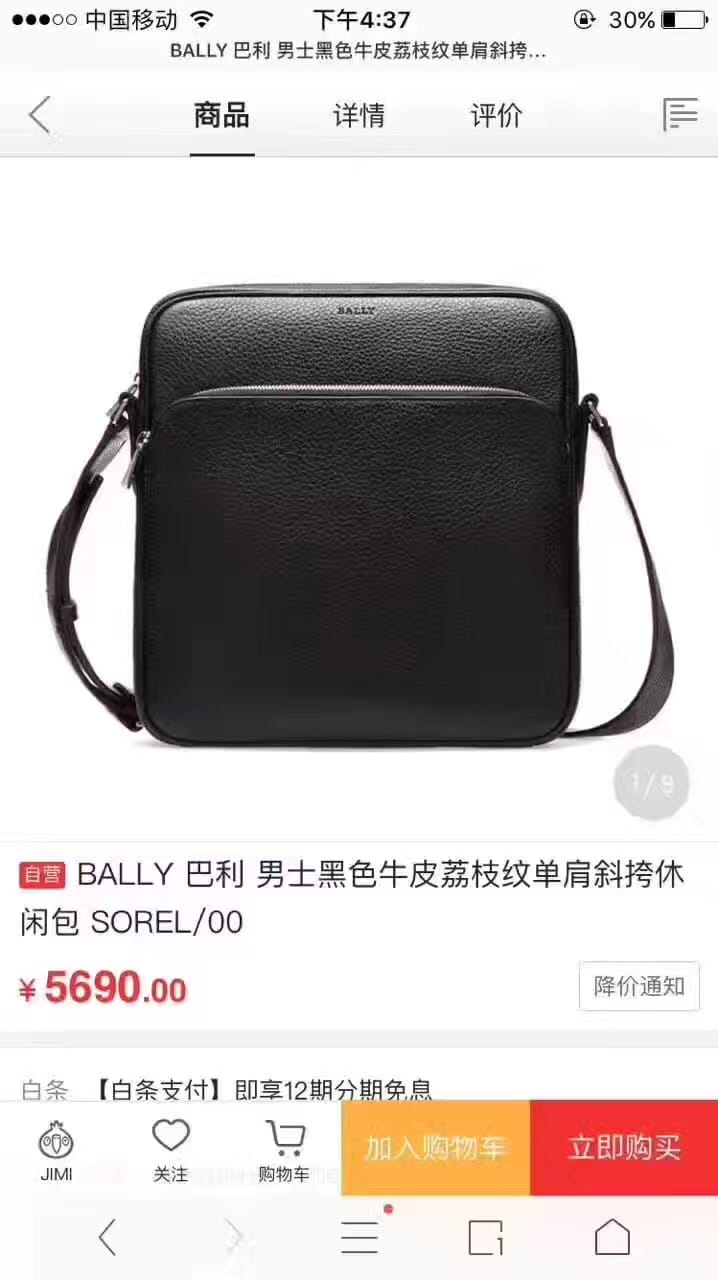Open the browser tabs switcher
The image size is (718, 1280).
click(x=486, y=1238)
